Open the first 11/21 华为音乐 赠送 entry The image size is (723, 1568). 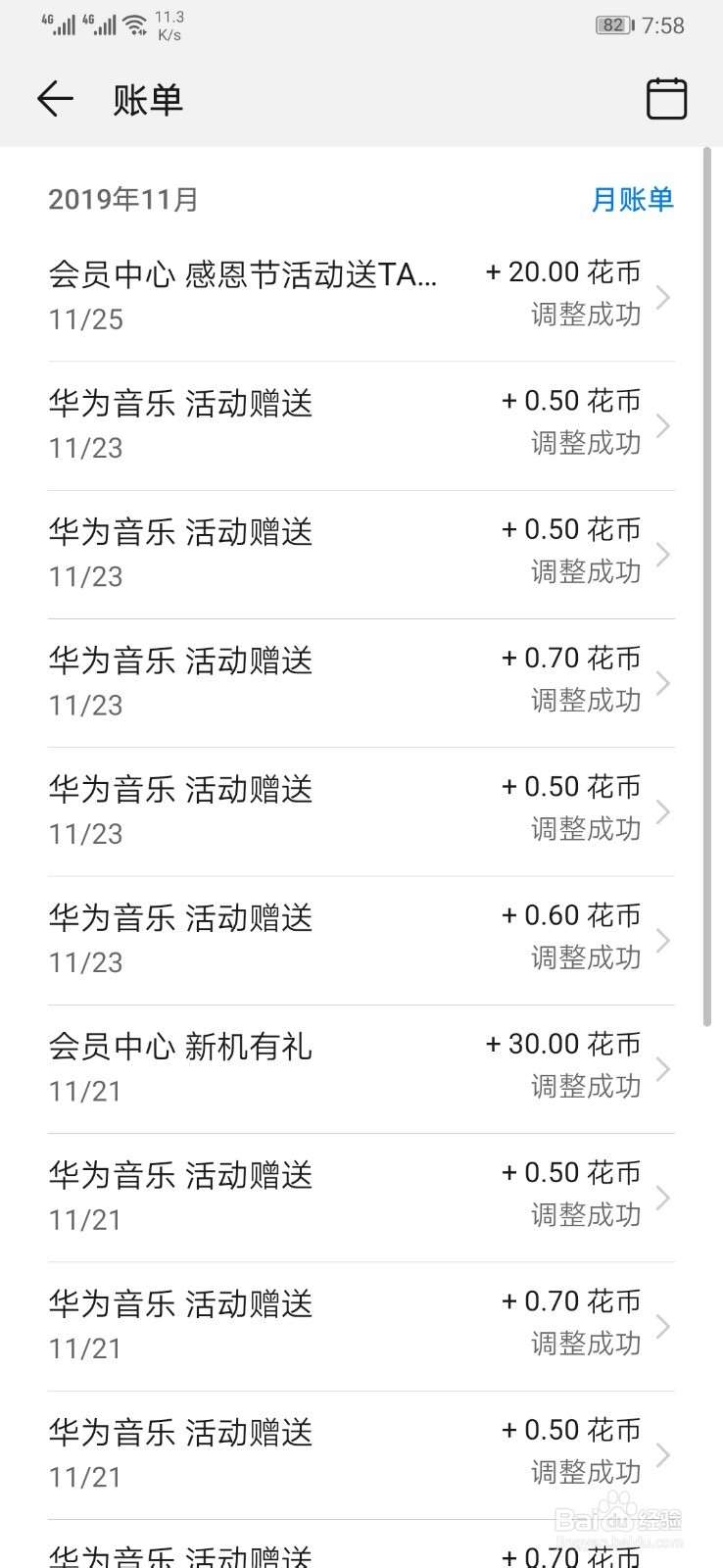360,1196
